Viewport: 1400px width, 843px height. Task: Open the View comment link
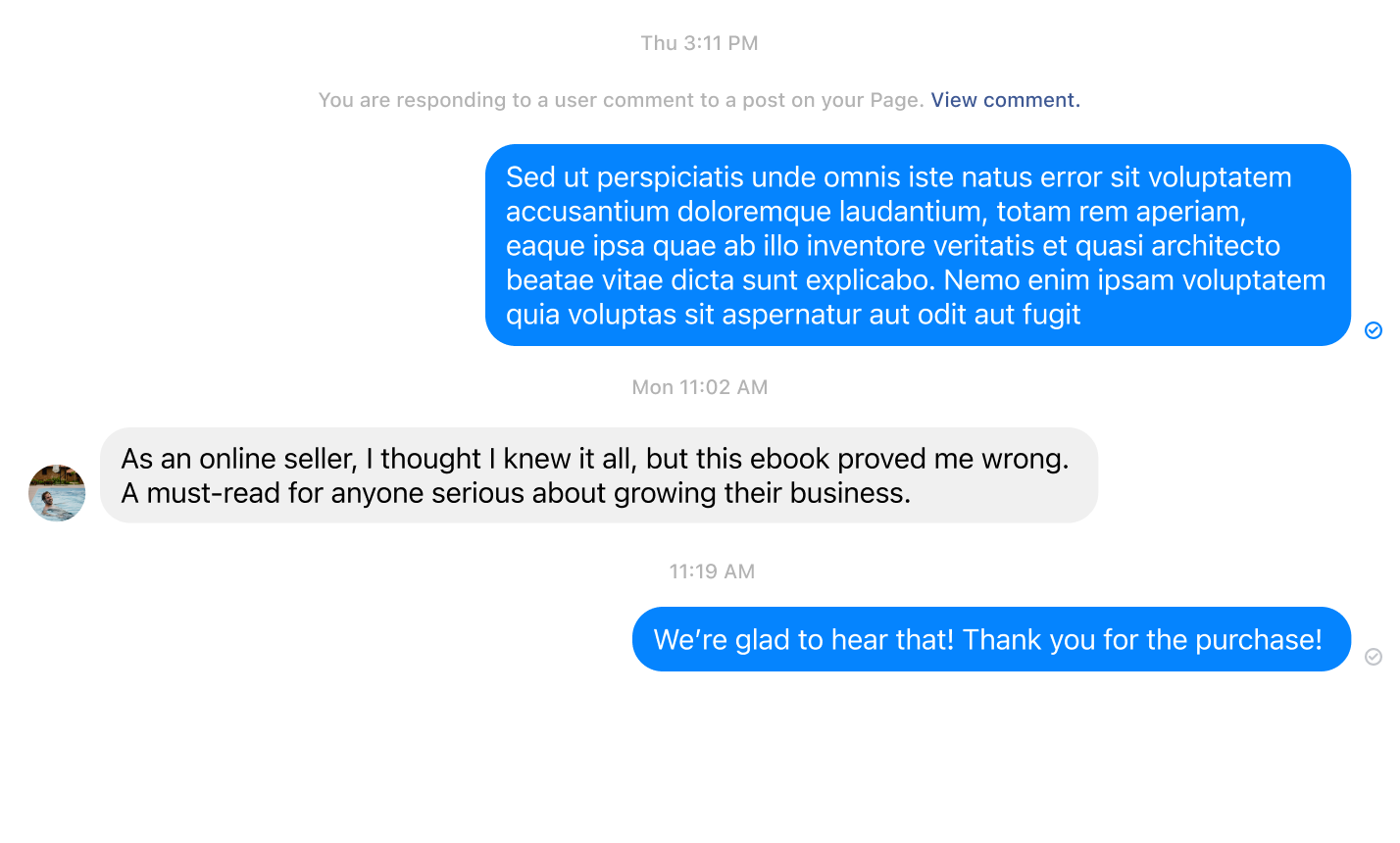click(x=1005, y=100)
